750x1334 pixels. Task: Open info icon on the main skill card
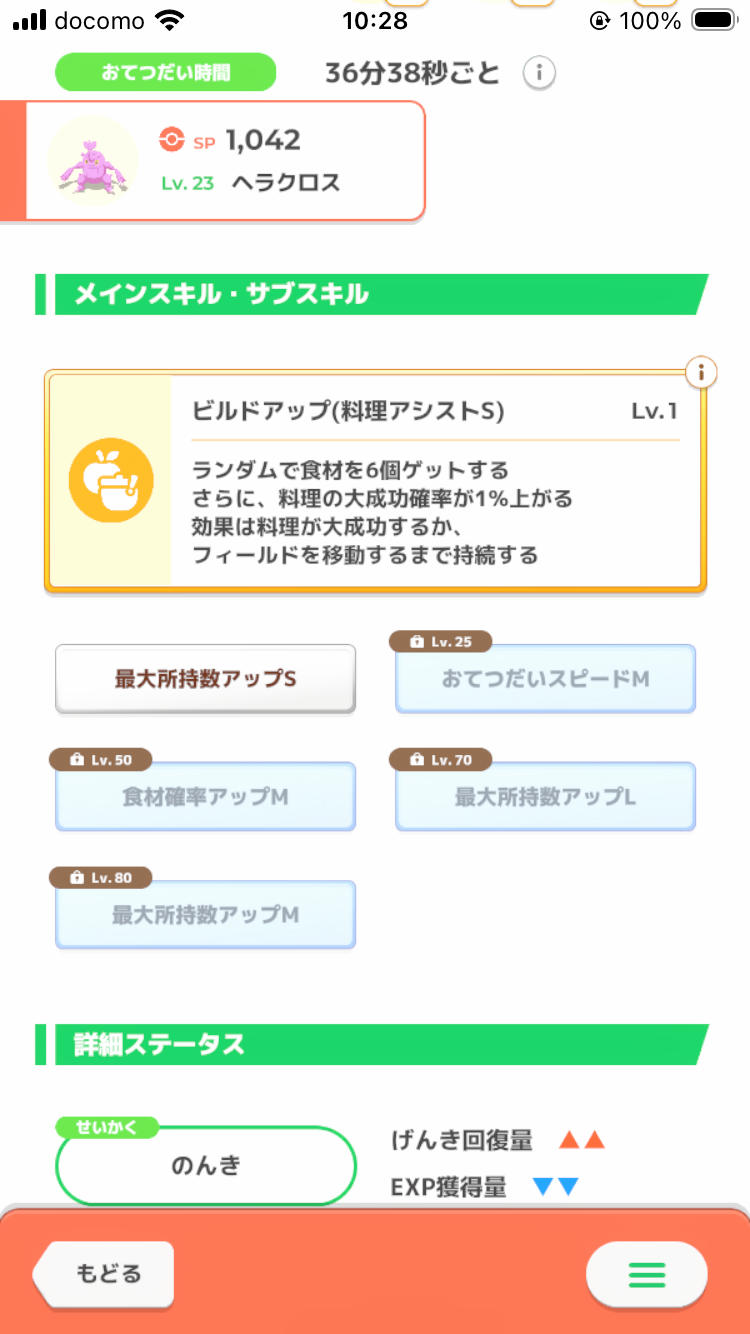(701, 373)
